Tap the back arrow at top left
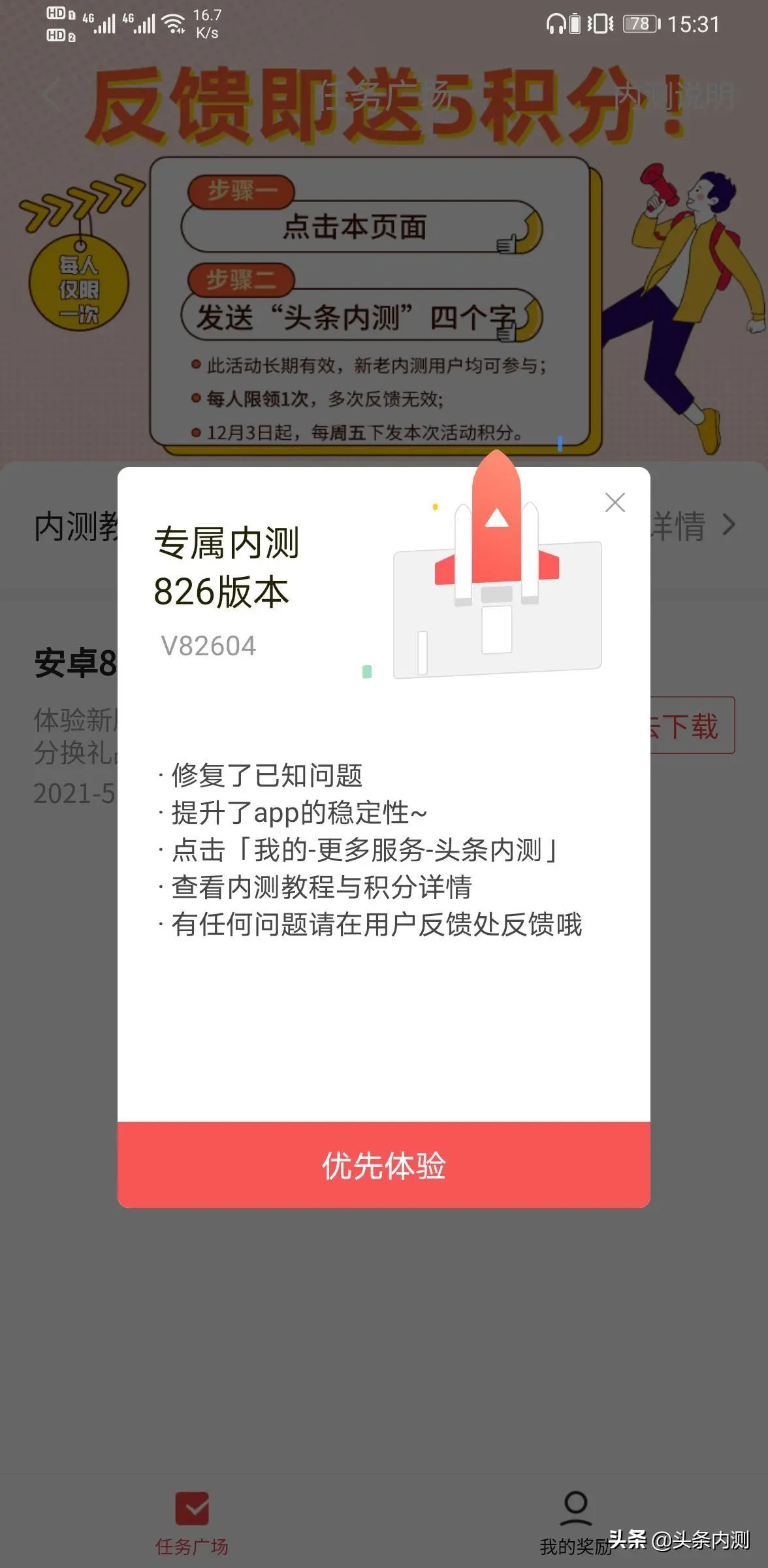Viewport: 768px width, 1568px height. point(52,95)
